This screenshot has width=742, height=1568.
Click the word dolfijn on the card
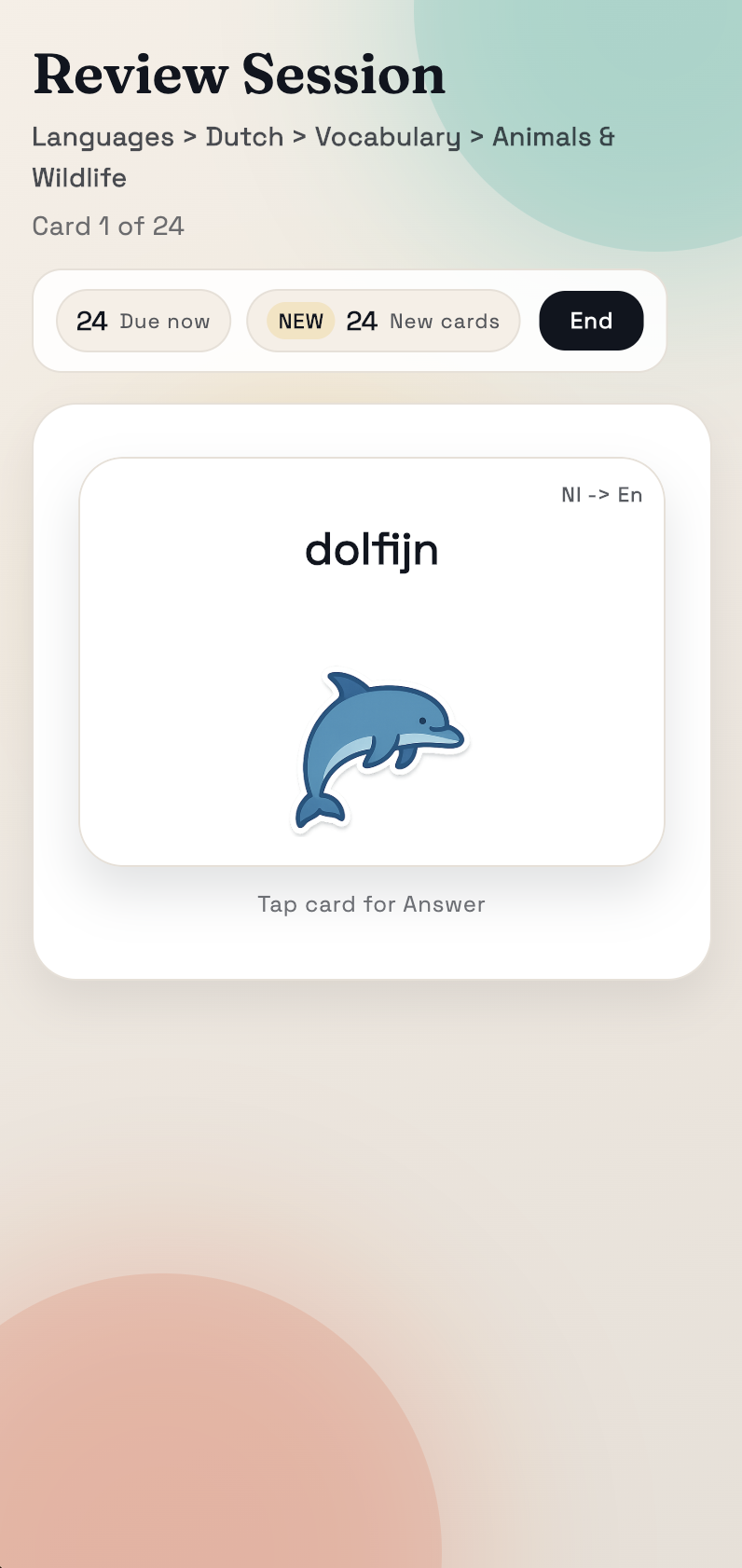tap(373, 550)
